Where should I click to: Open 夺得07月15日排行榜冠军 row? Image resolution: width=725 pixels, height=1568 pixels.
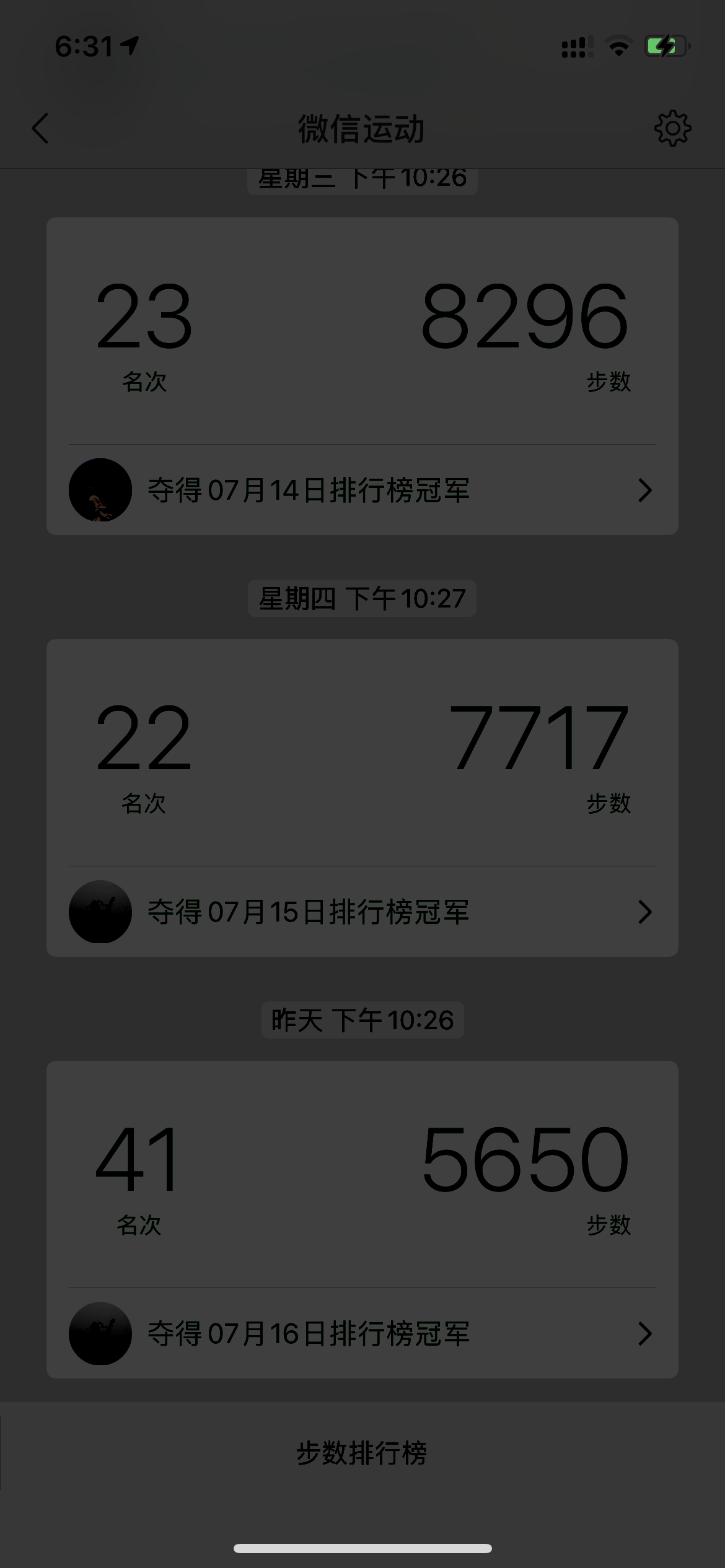point(362,912)
